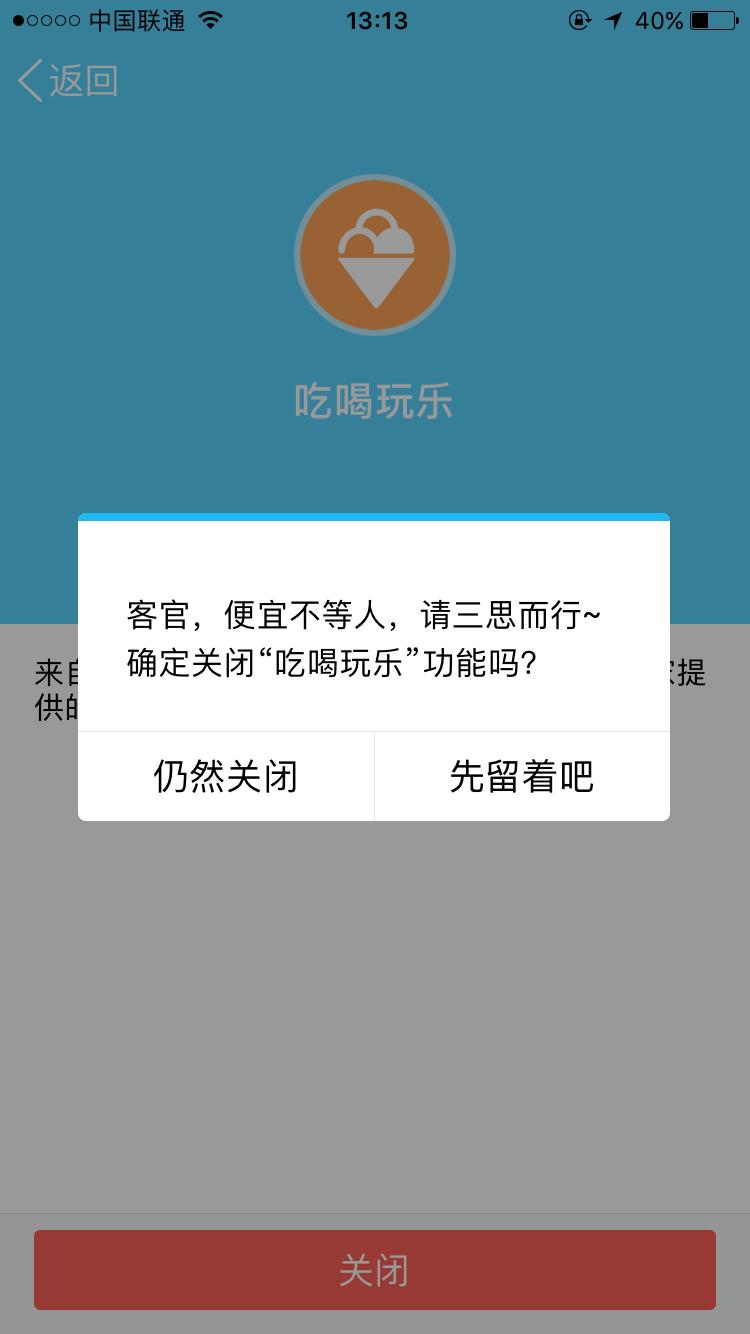Tap the 40% battery level indicator
The width and height of the screenshot is (750, 1334).
click(660, 19)
